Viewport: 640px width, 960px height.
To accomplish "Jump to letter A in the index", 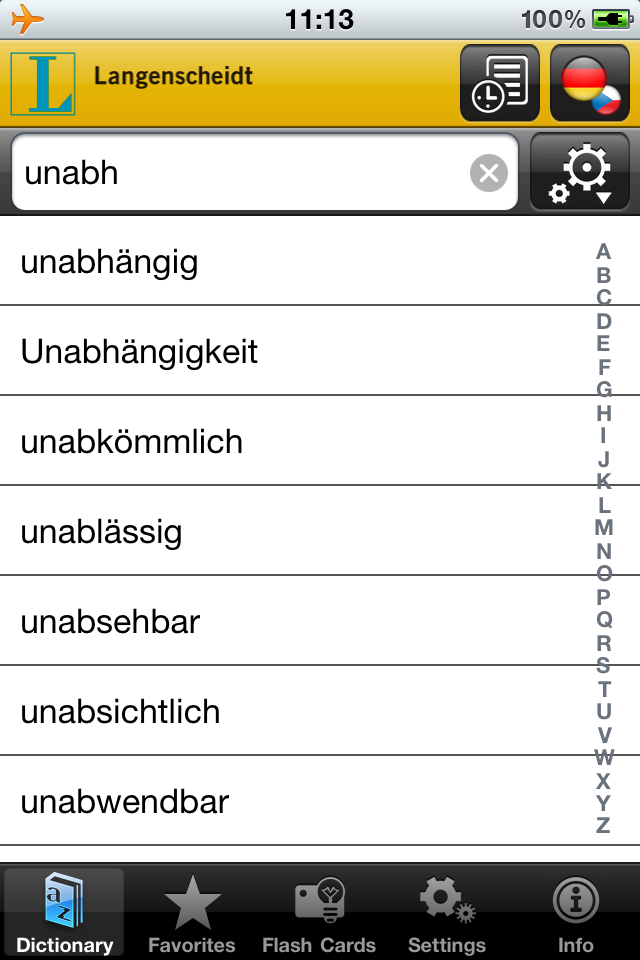I will pyautogui.click(x=603, y=251).
